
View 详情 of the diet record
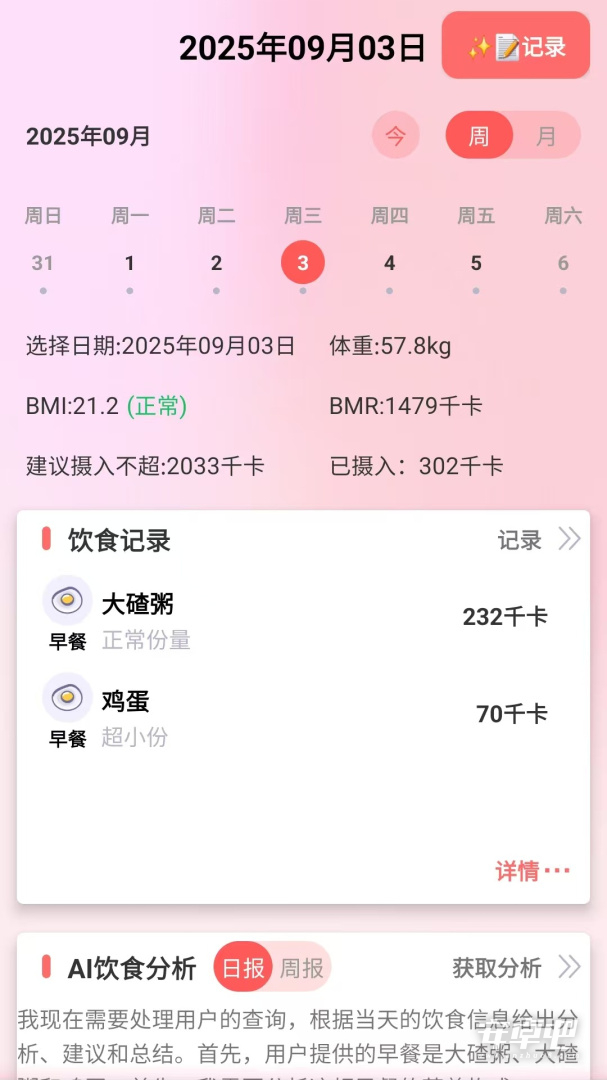533,871
